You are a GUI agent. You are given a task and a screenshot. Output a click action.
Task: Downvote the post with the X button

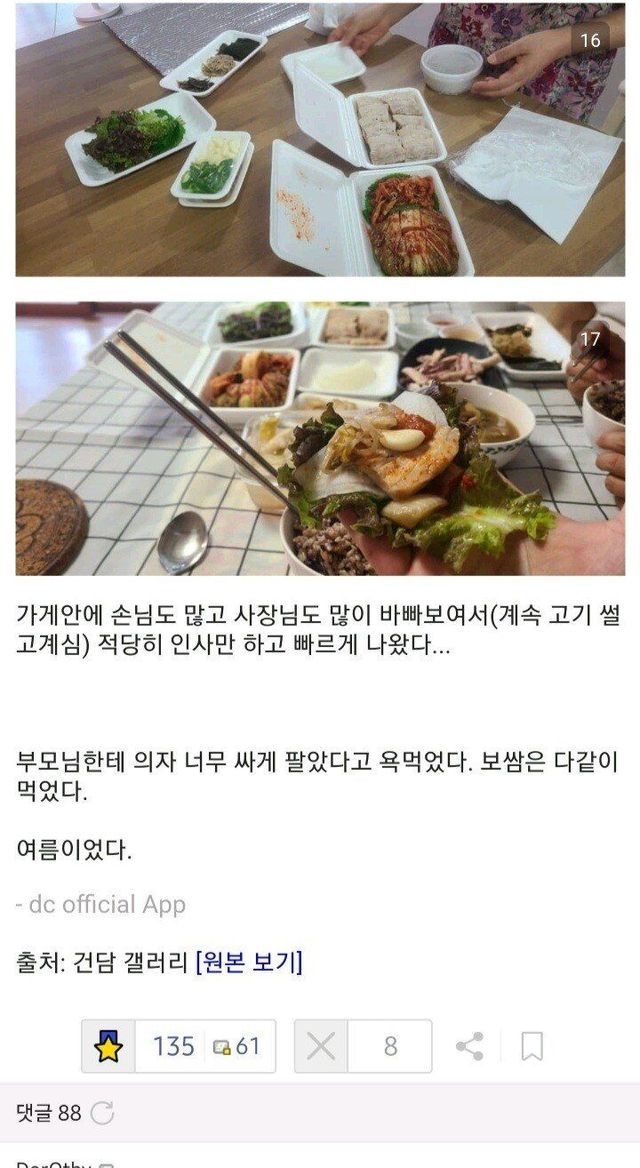point(321,1047)
